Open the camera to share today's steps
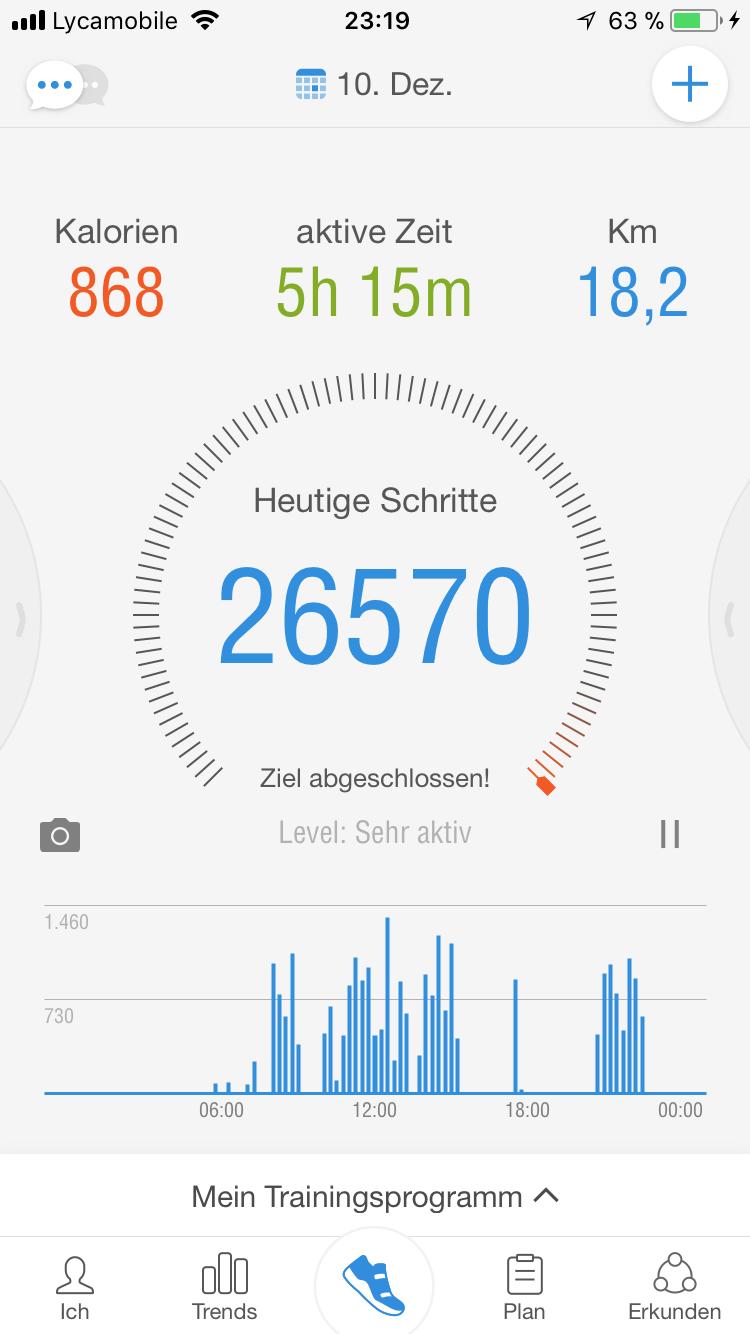The image size is (750, 1334). point(60,834)
